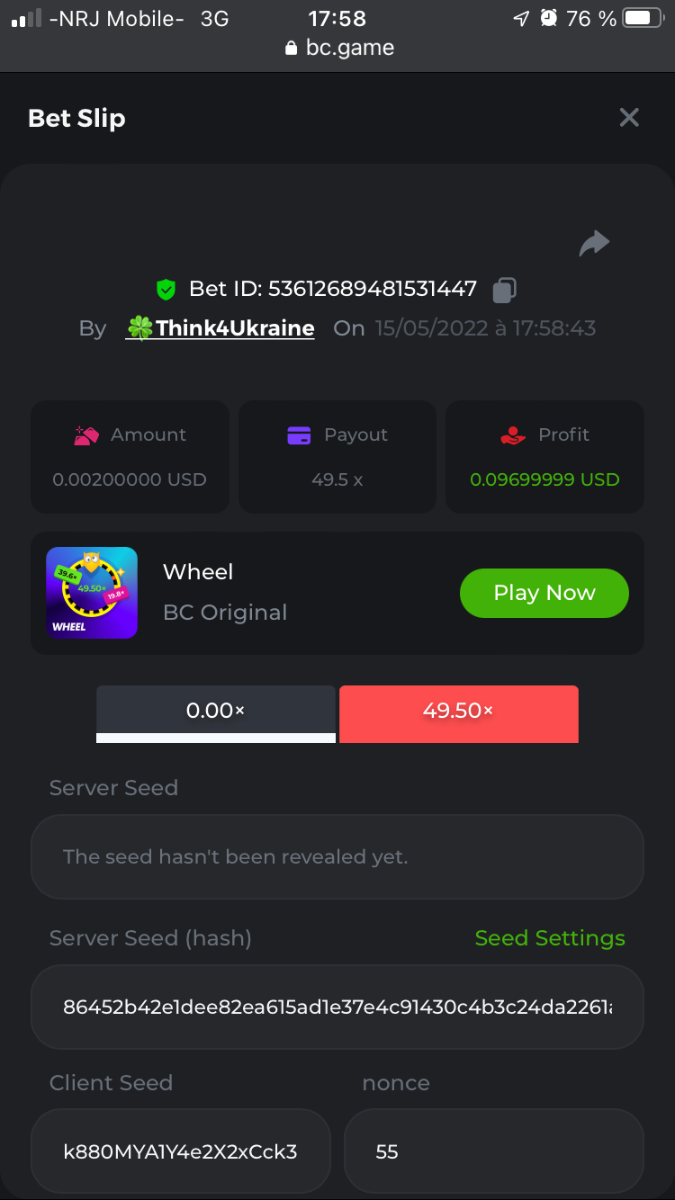Open Think4Ukraine's profile
This screenshot has height=1200, width=675.
(220, 328)
